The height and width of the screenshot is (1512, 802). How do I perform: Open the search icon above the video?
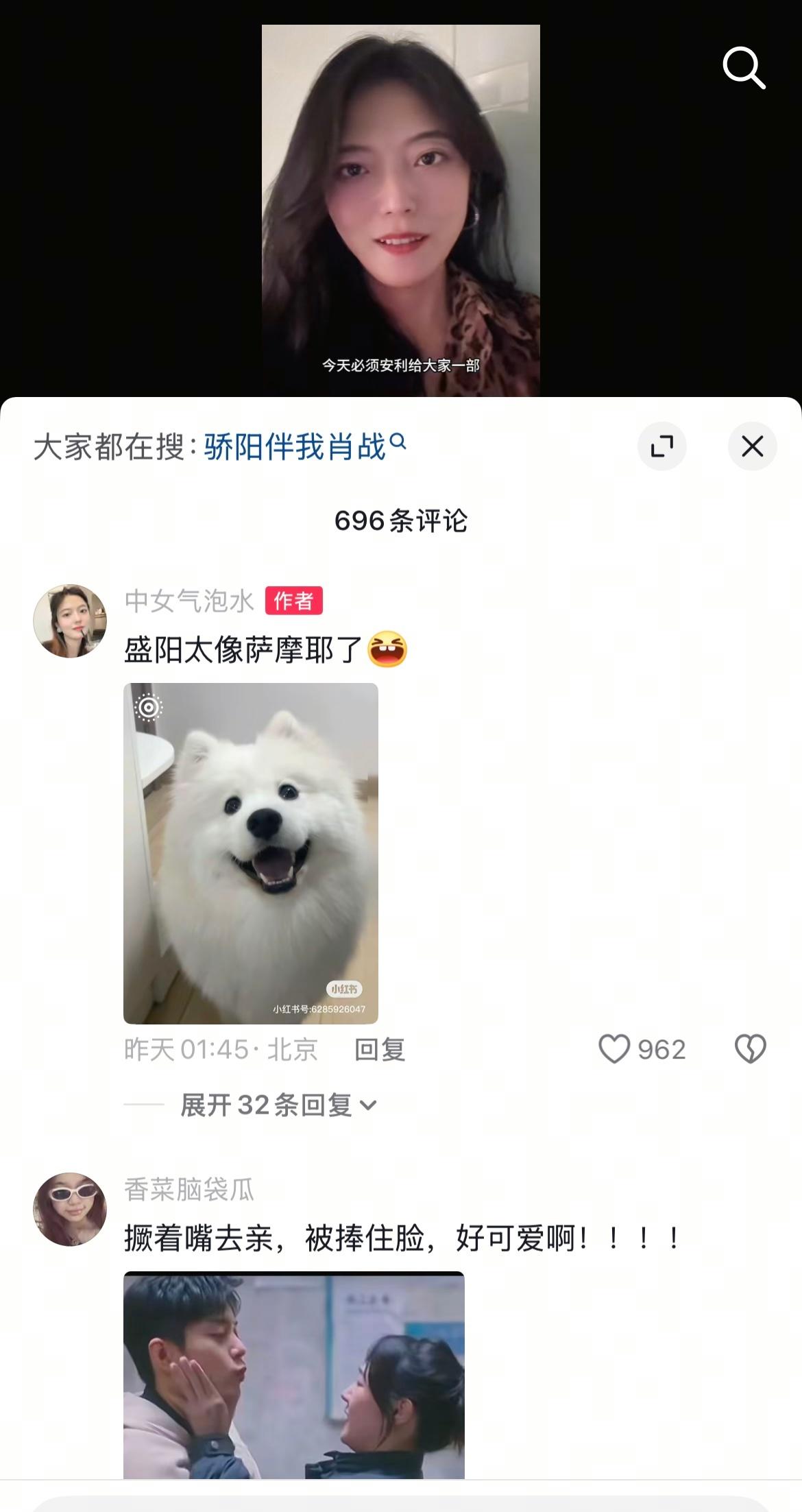tap(744, 67)
